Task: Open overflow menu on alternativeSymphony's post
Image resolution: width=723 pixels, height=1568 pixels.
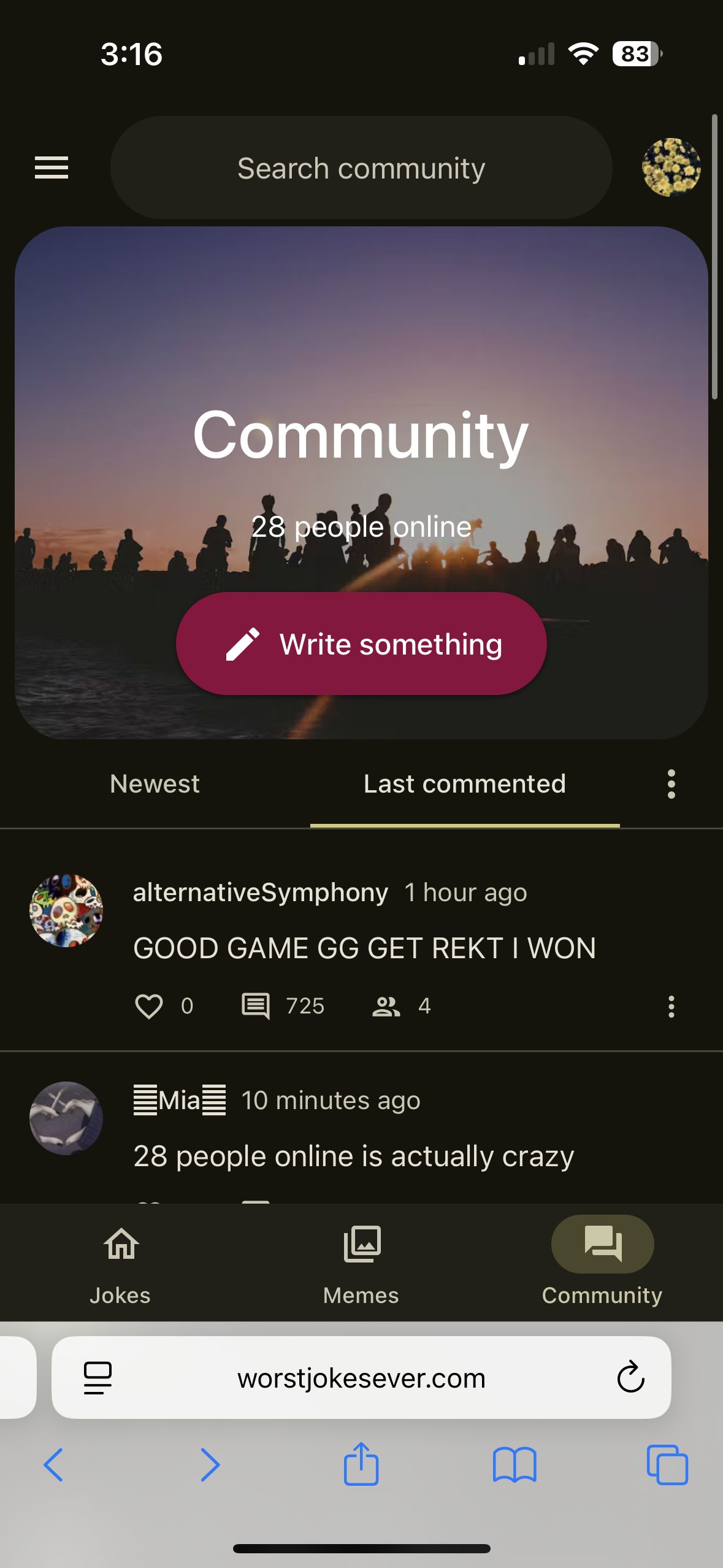Action: coord(671,1006)
